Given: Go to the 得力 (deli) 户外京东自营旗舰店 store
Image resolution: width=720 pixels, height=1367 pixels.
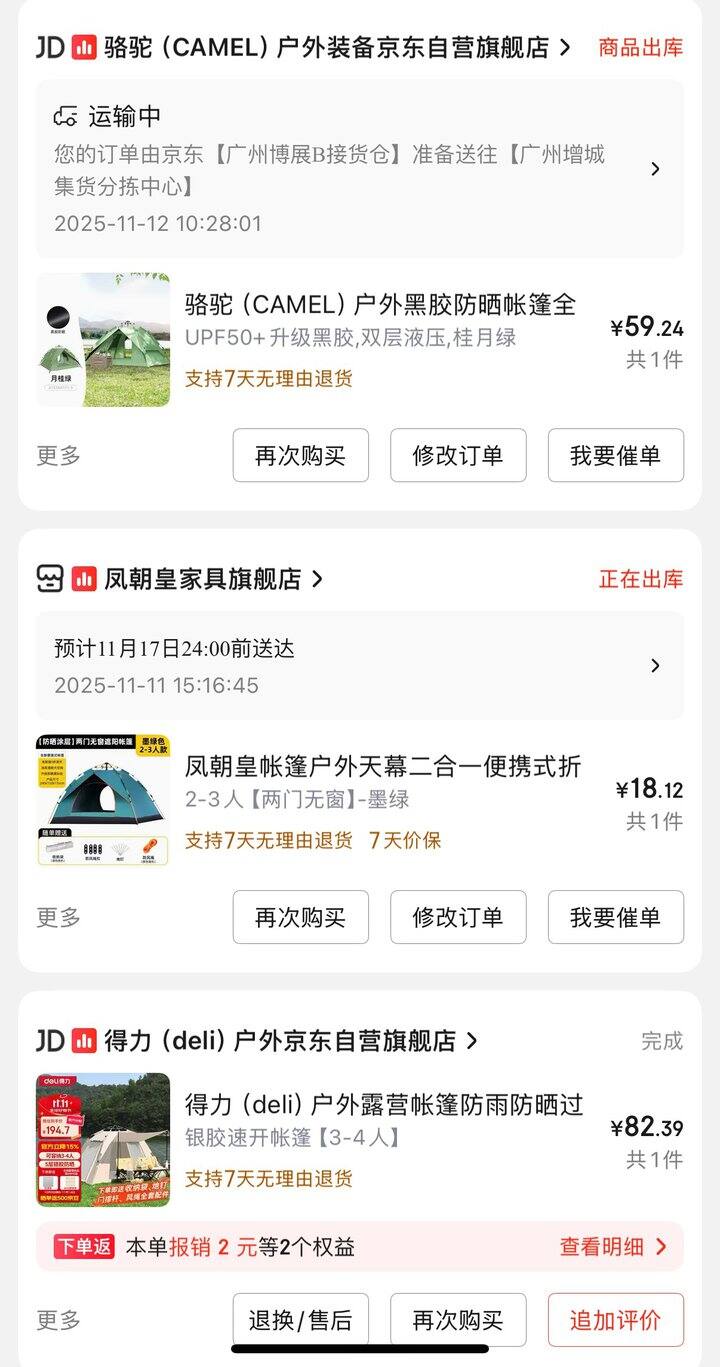Looking at the screenshot, I should click(x=279, y=1041).
